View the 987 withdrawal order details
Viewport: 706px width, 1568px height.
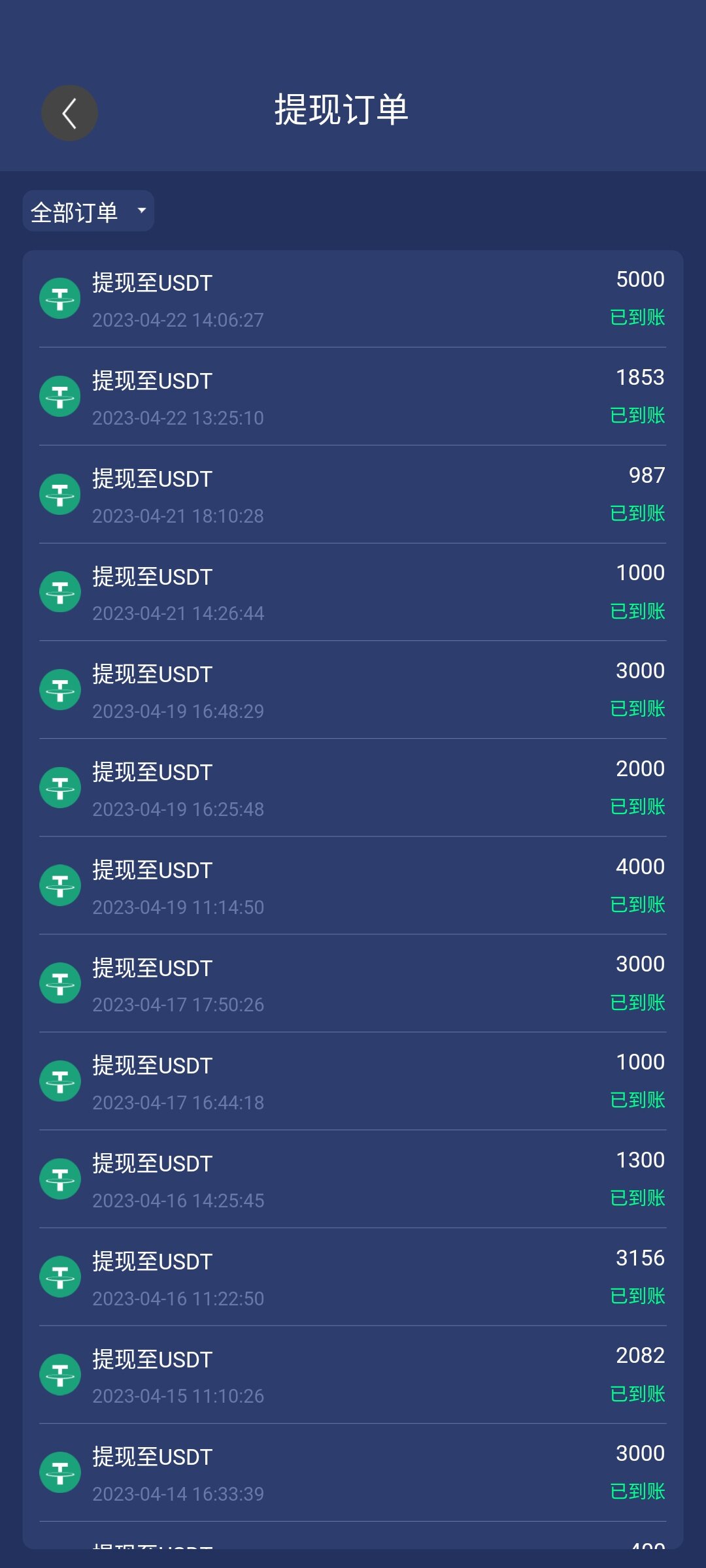pyautogui.click(x=353, y=495)
